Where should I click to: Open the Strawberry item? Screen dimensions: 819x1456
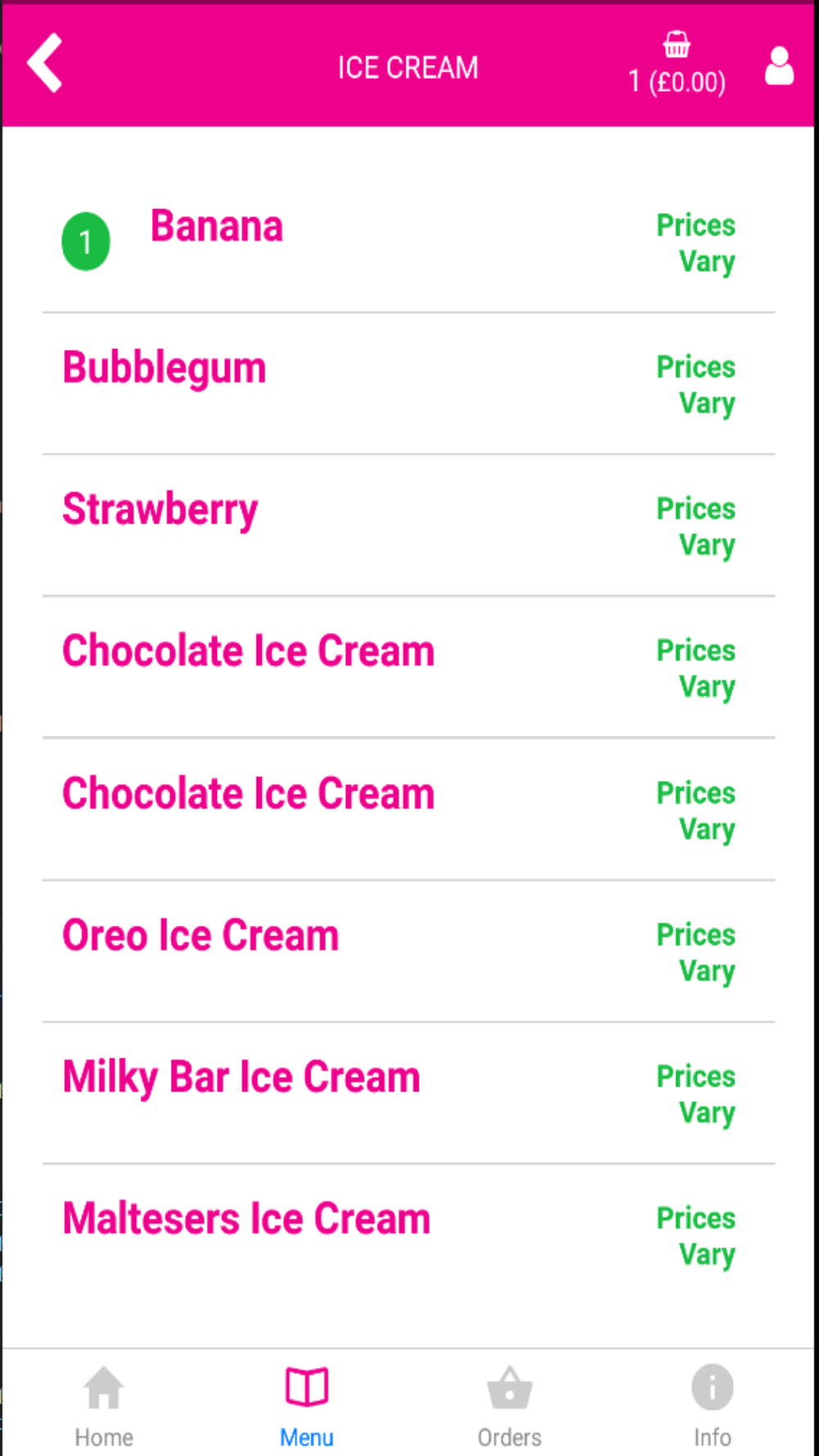click(x=409, y=525)
